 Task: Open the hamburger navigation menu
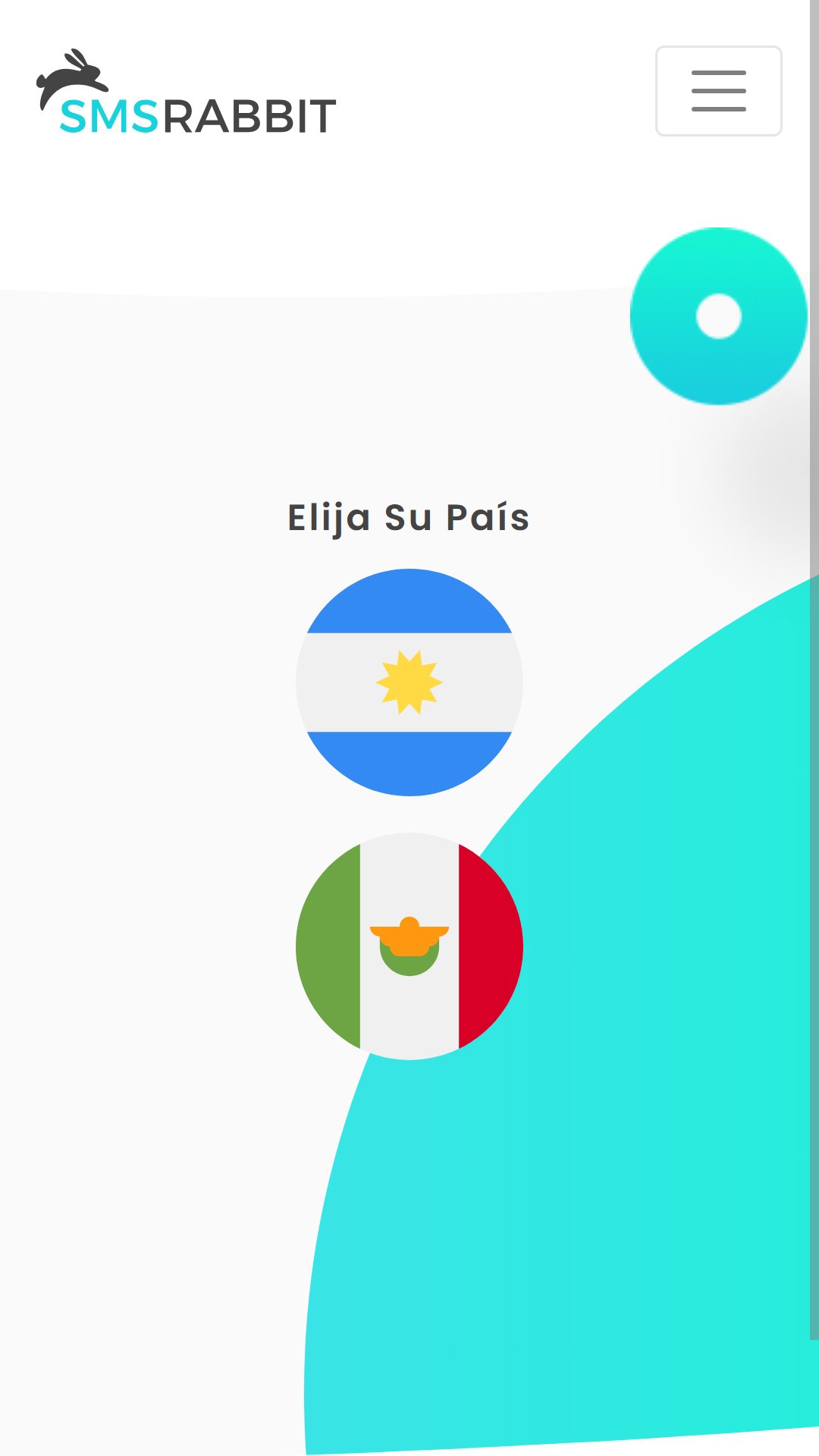coord(718,91)
